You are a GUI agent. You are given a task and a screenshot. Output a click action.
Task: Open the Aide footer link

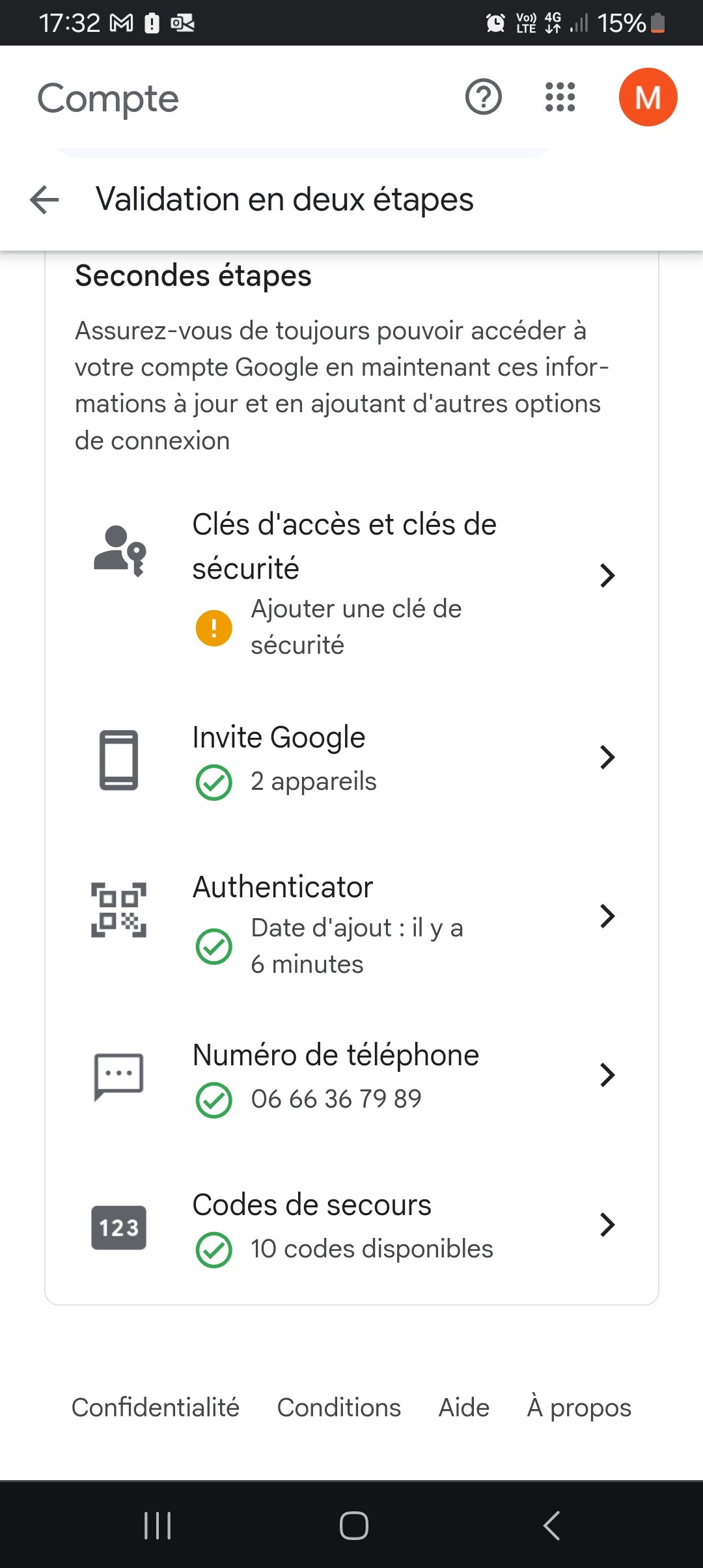click(x=463, y=1407)
